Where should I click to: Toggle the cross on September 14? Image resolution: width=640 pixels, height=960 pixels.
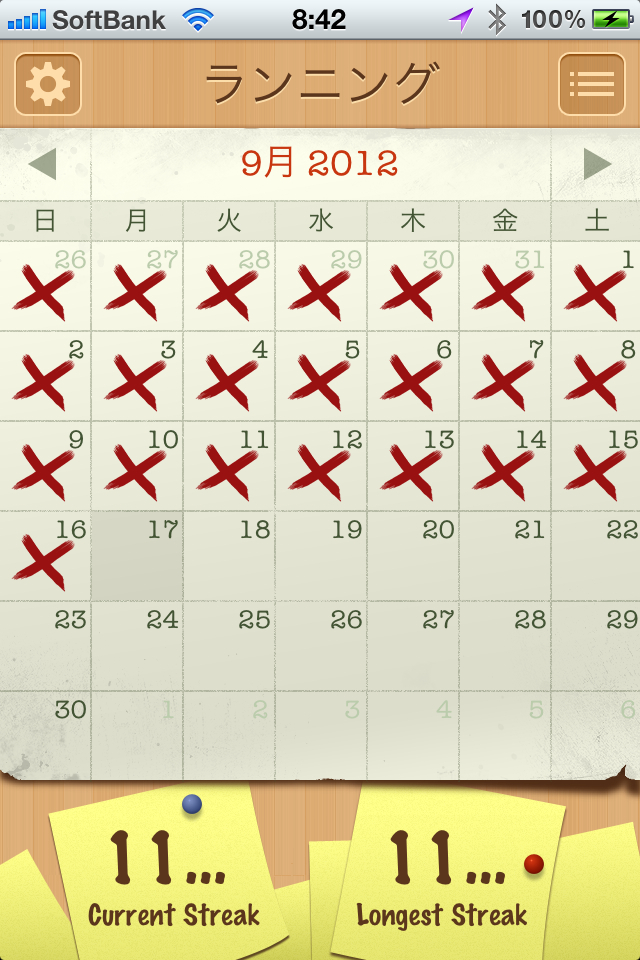pos(505,467)
